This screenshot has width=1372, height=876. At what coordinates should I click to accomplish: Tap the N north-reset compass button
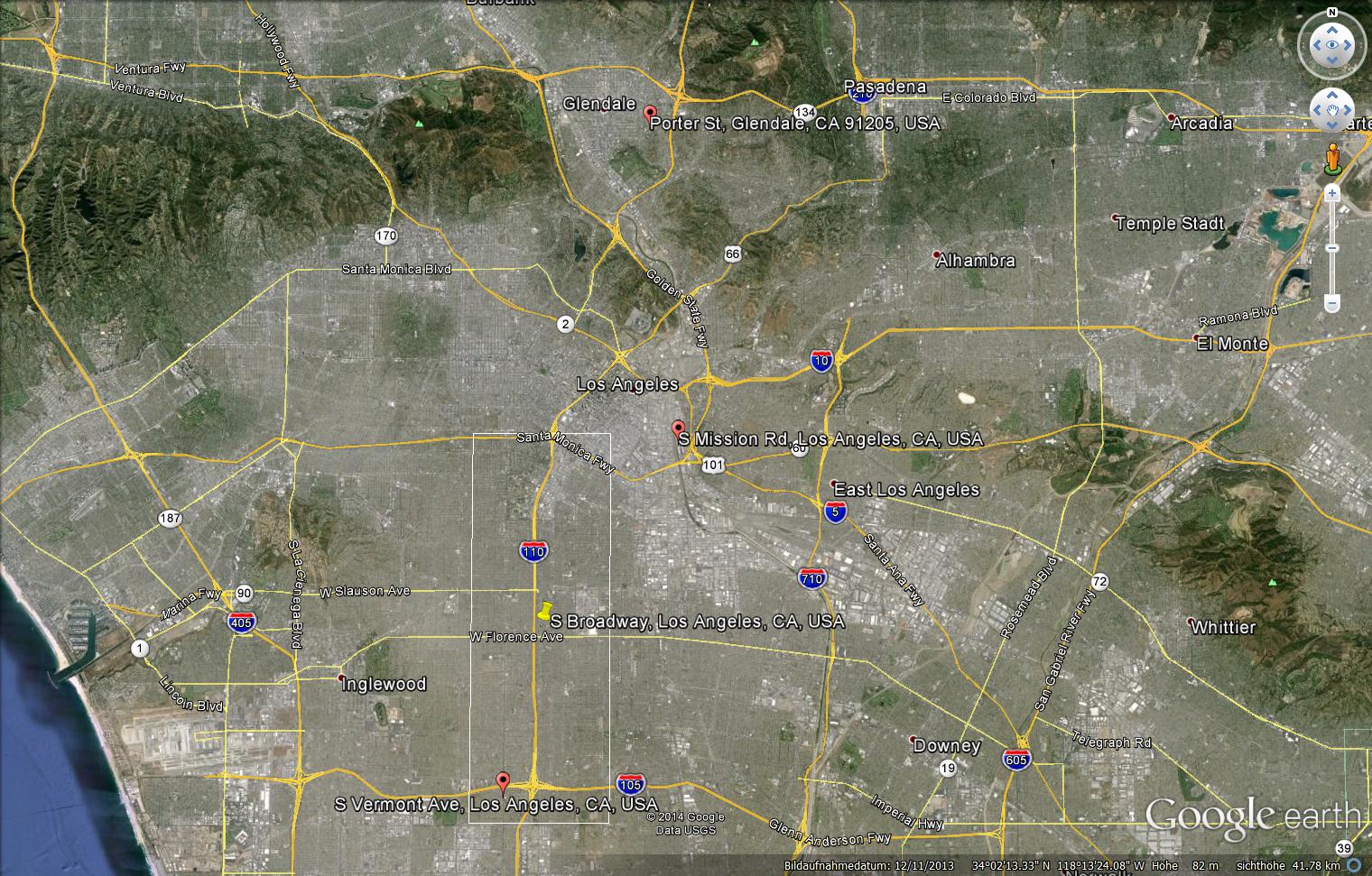(x=1331, y=13)
